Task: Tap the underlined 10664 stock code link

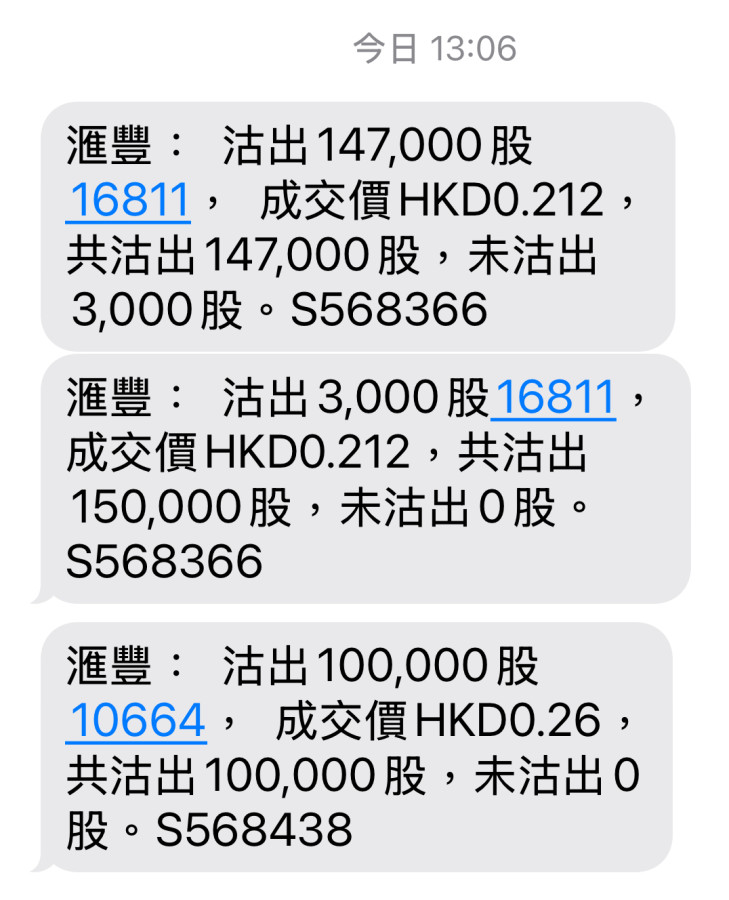Action: tap(135, 721)
